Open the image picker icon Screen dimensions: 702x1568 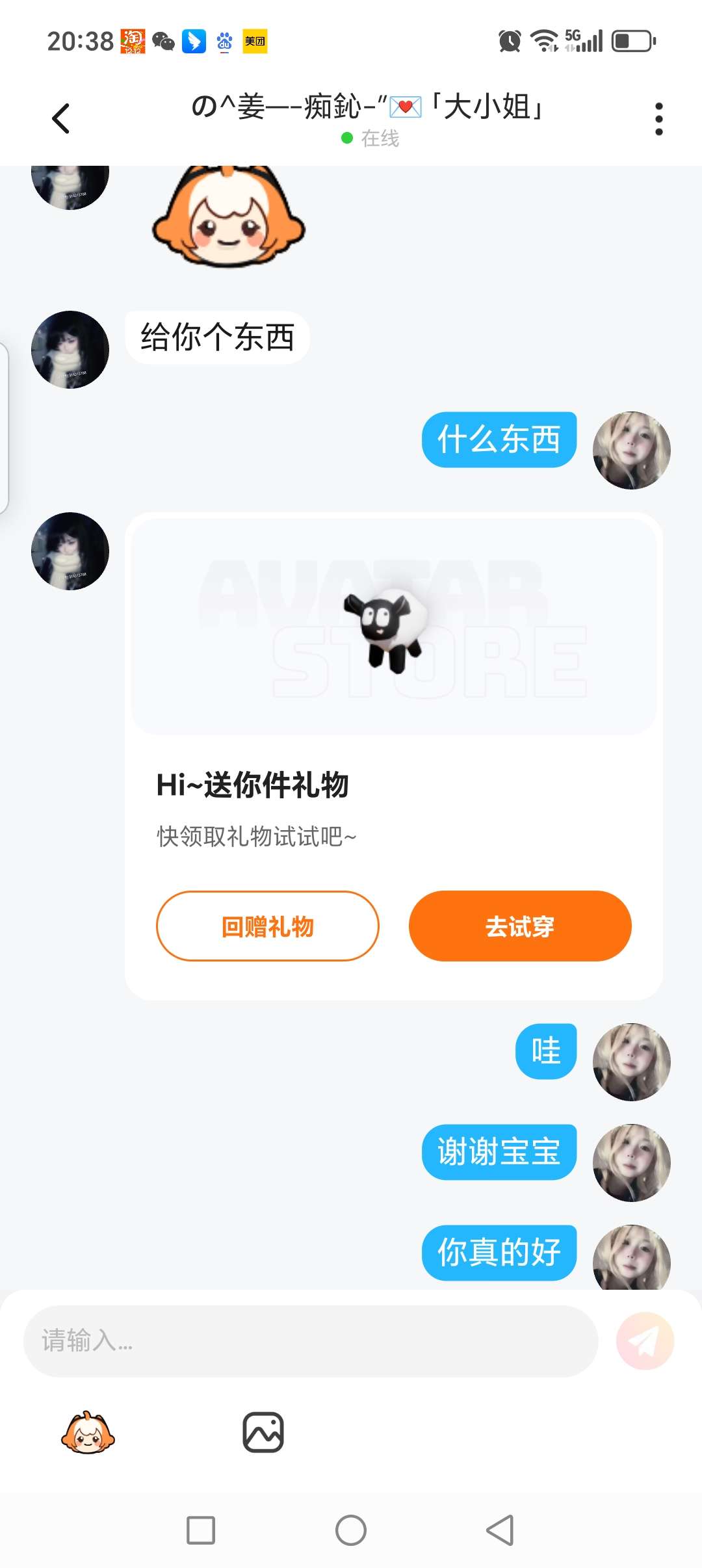[263, 1432]
